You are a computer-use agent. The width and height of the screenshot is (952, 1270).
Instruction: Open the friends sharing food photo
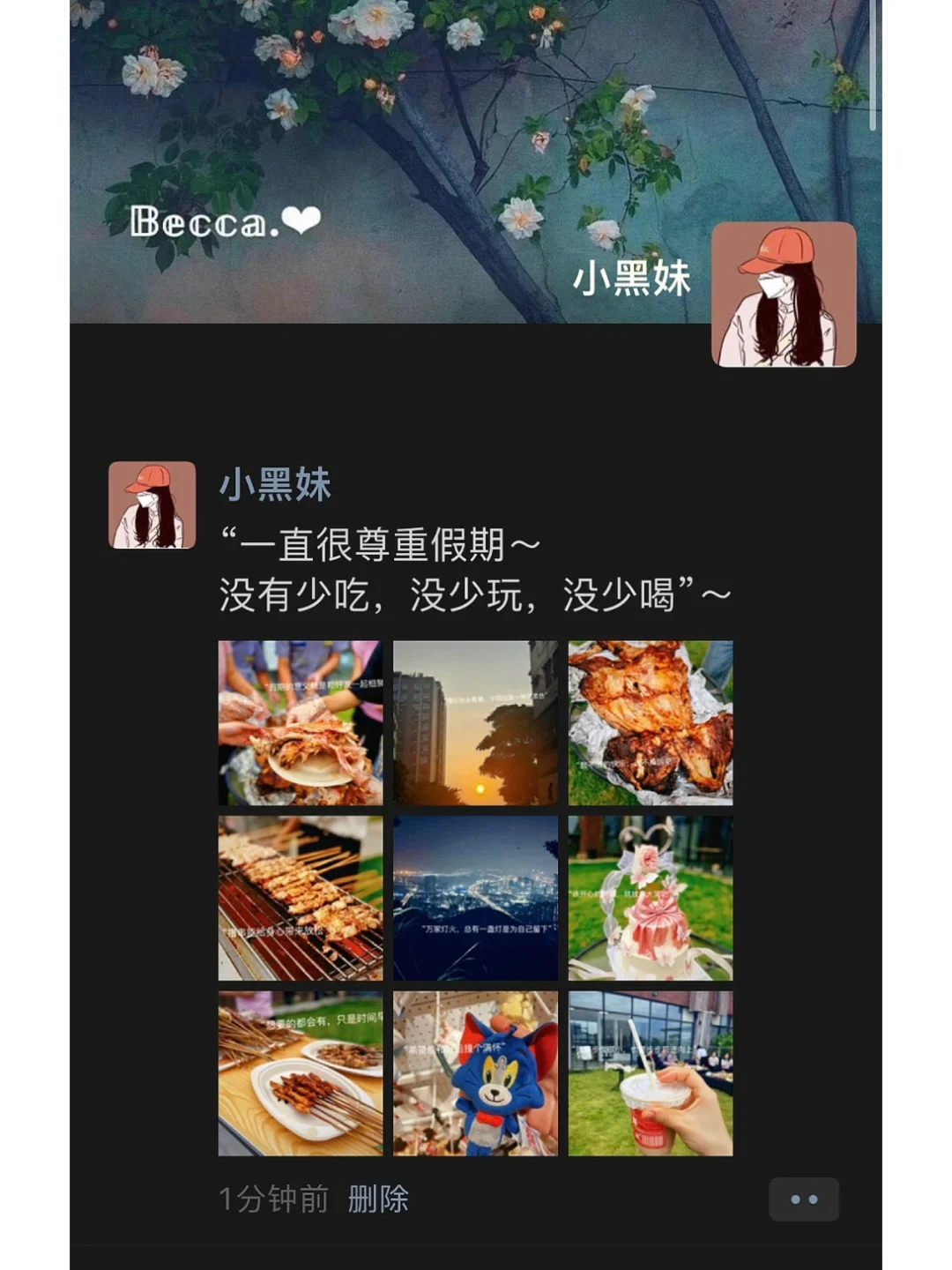(300, 721)
